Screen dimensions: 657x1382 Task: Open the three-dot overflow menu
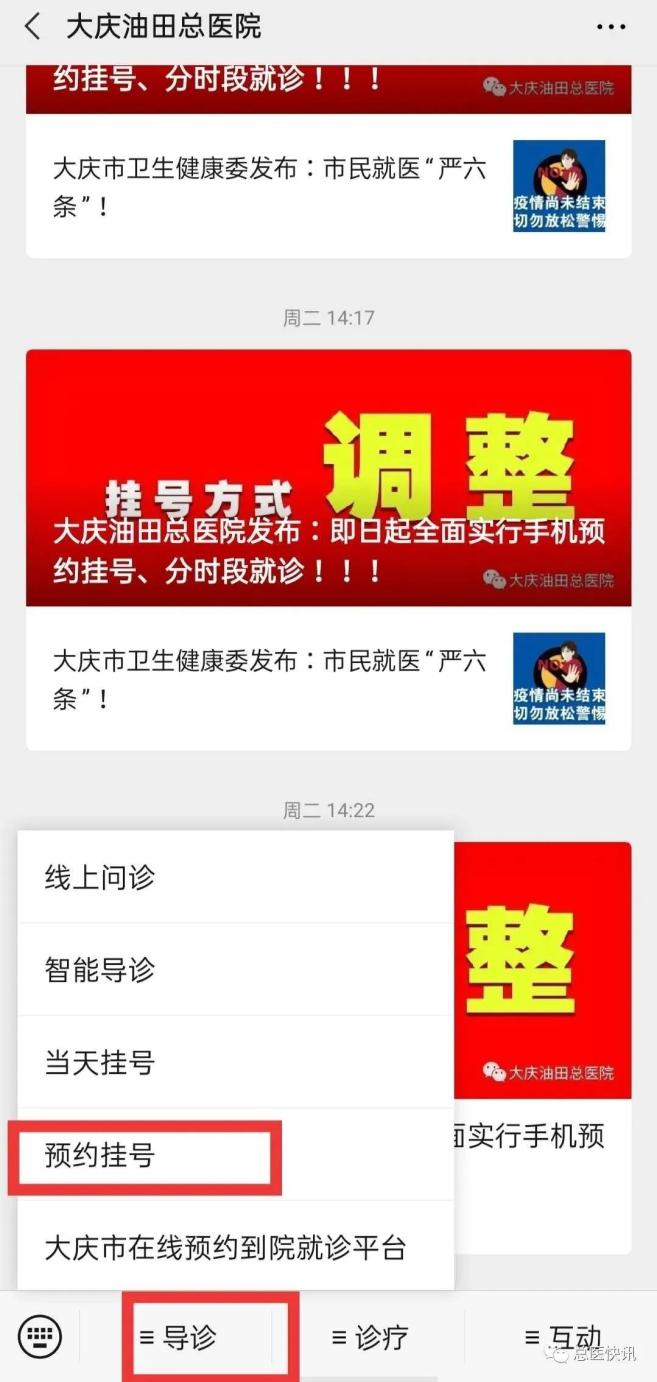click(x=610, y=27)
